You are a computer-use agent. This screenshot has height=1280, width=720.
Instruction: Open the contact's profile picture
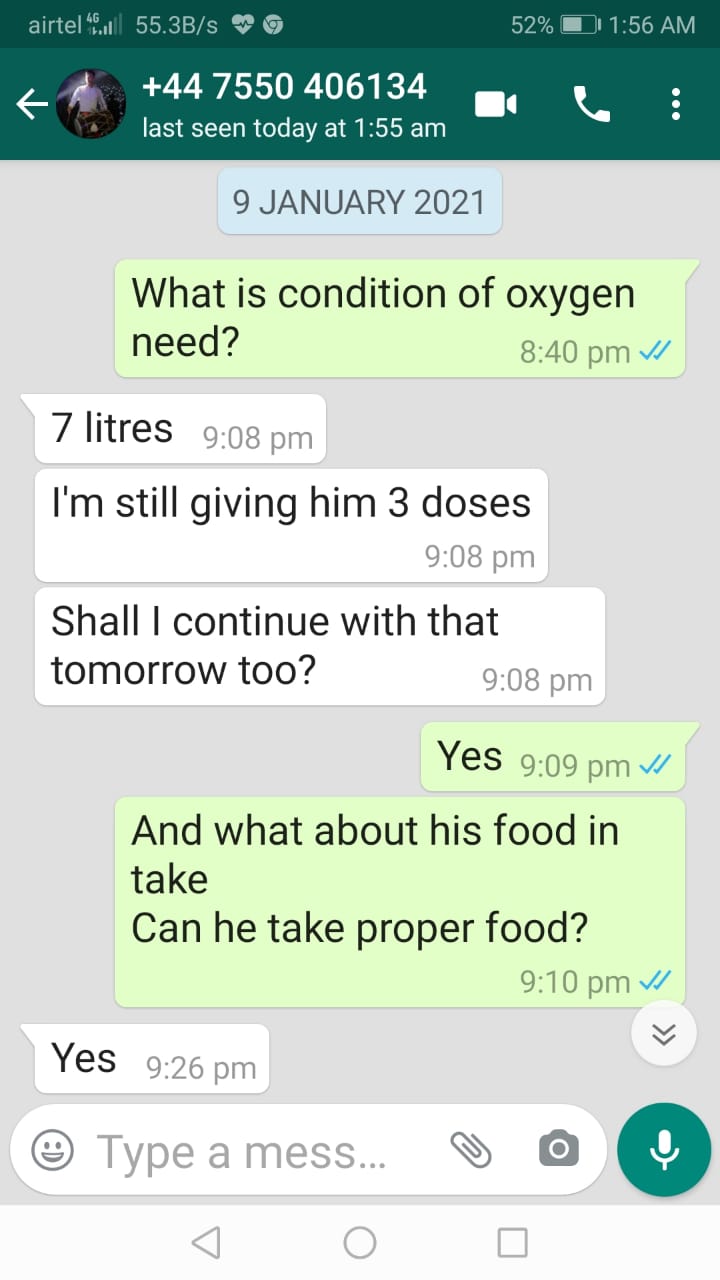(x=91, y=104)
